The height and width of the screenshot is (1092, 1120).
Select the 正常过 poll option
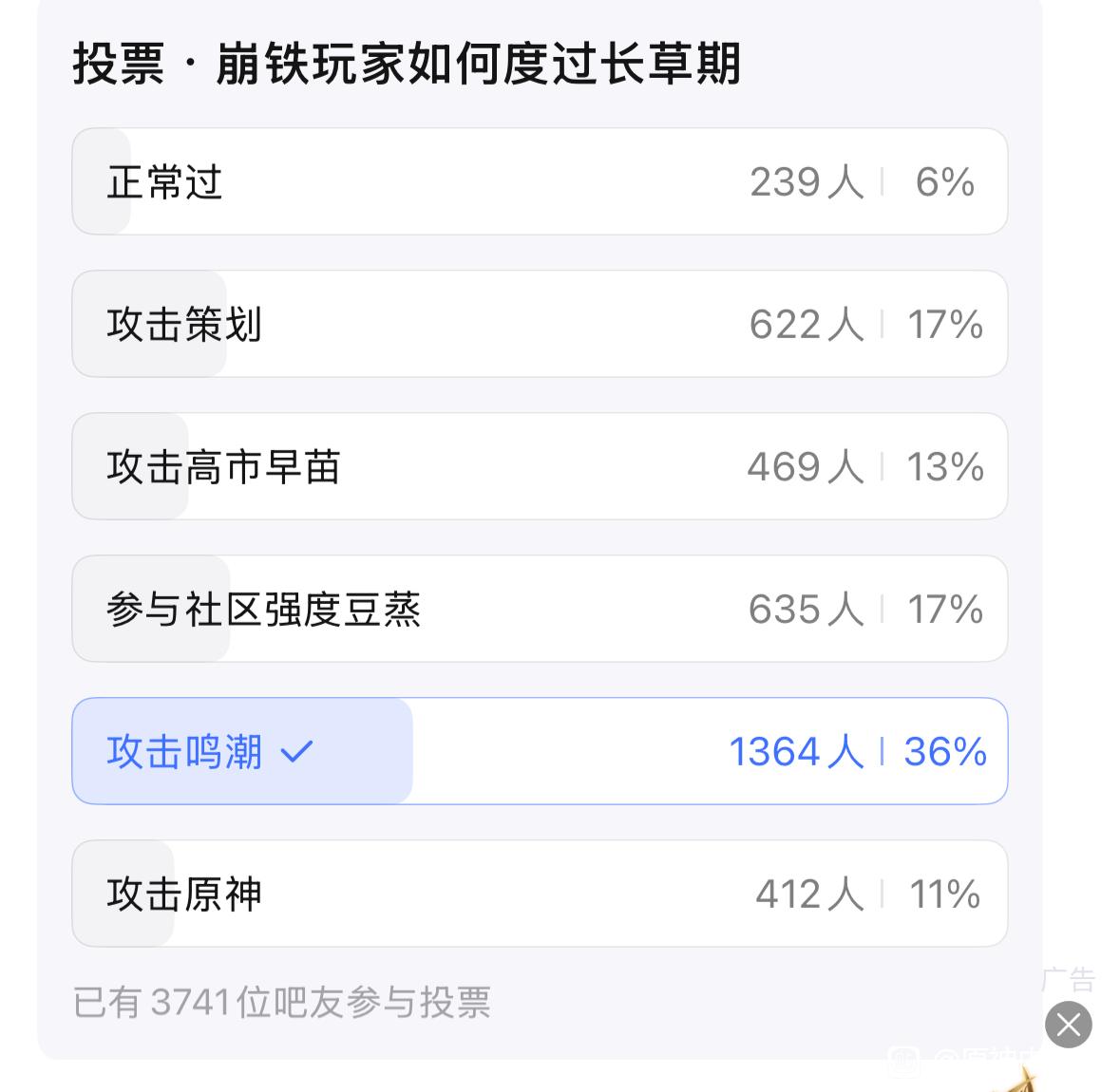pos(539,181)
